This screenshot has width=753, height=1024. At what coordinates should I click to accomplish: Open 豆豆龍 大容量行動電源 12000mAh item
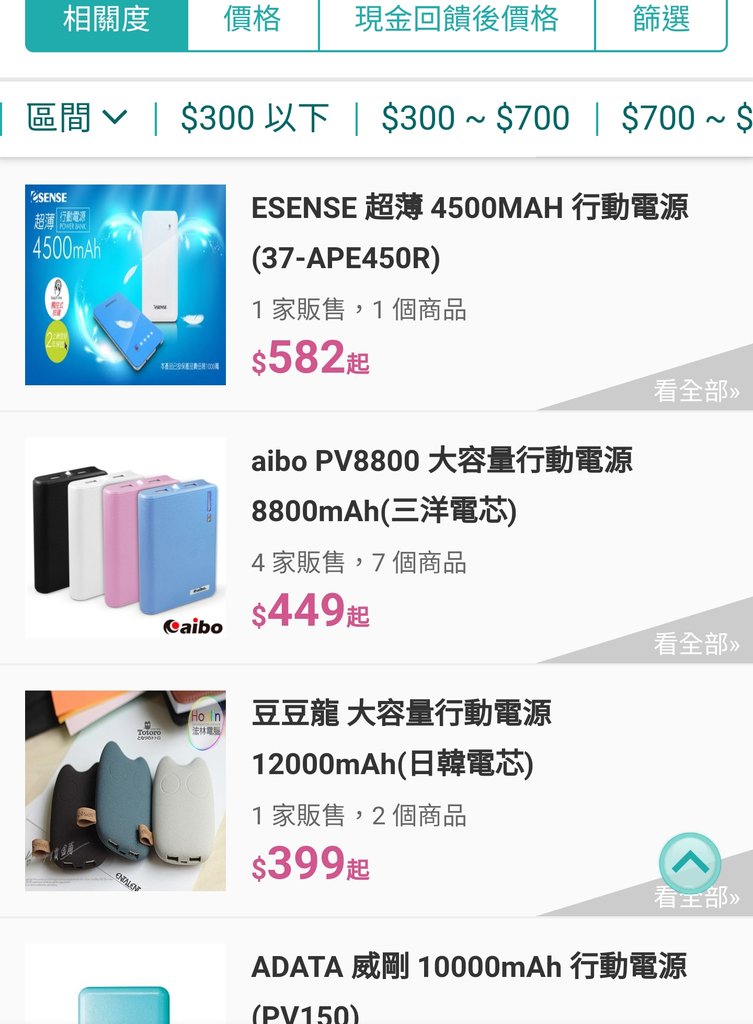[401, 738]
